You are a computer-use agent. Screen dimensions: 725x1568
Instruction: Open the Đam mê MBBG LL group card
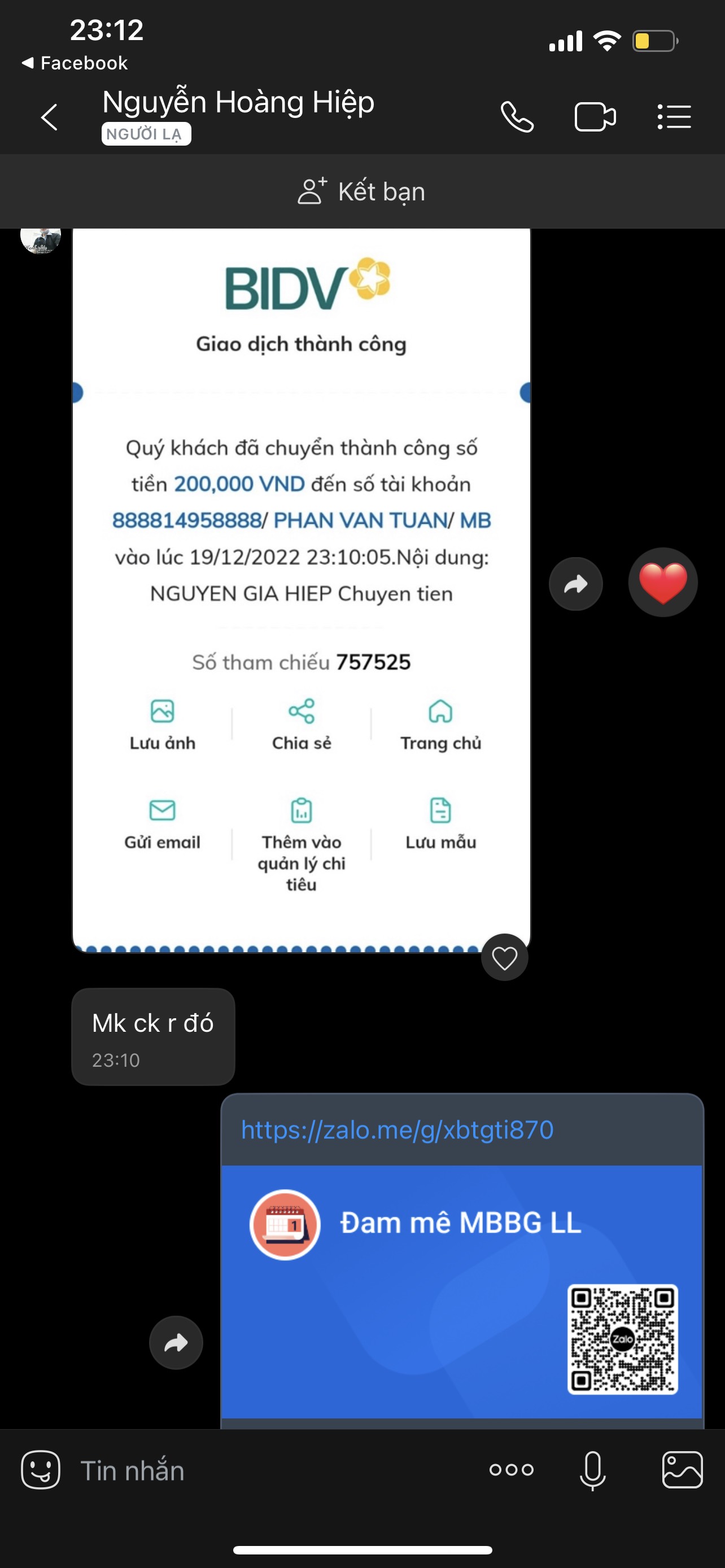pos(461,1290)
